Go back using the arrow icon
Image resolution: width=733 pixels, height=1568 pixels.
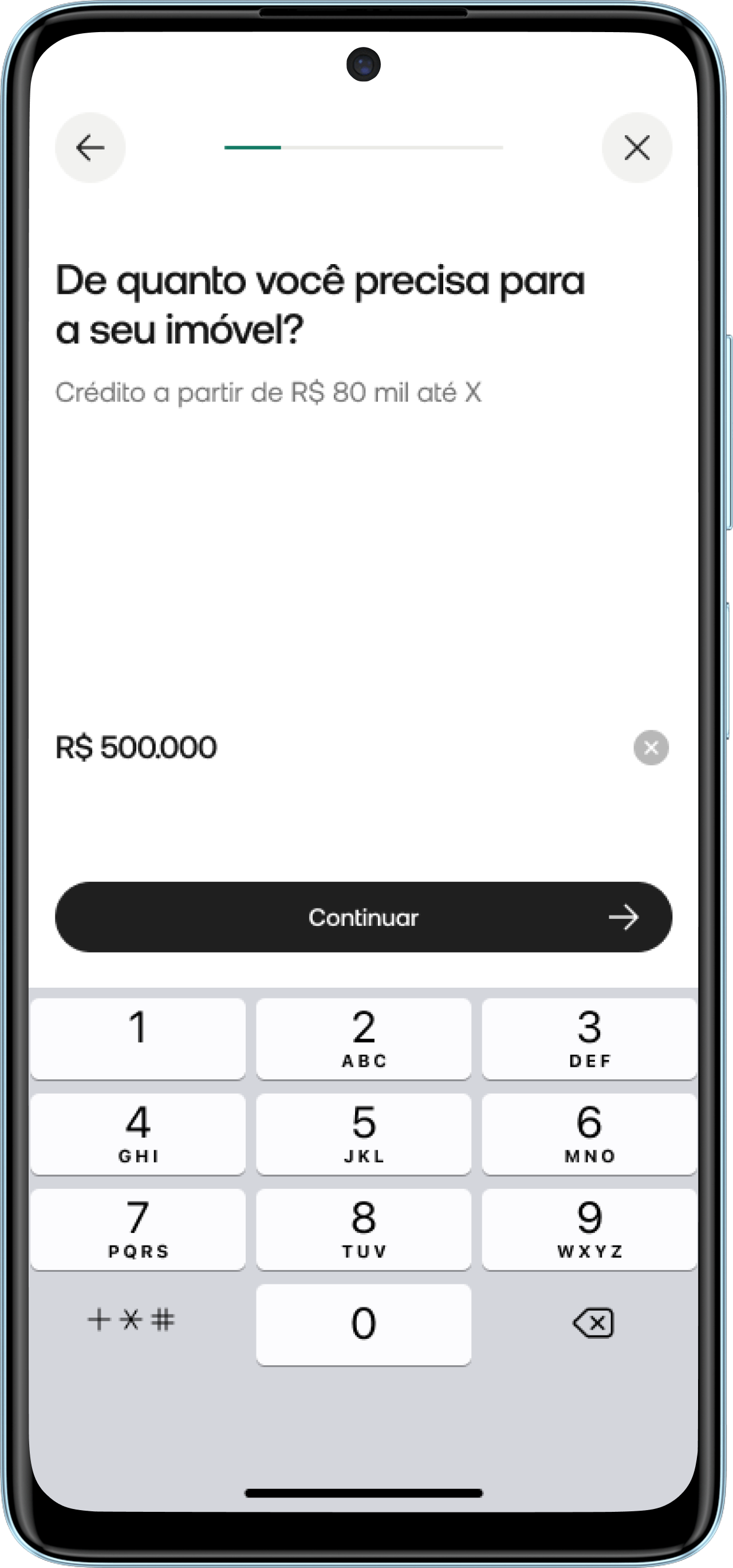tap(90, 147)
